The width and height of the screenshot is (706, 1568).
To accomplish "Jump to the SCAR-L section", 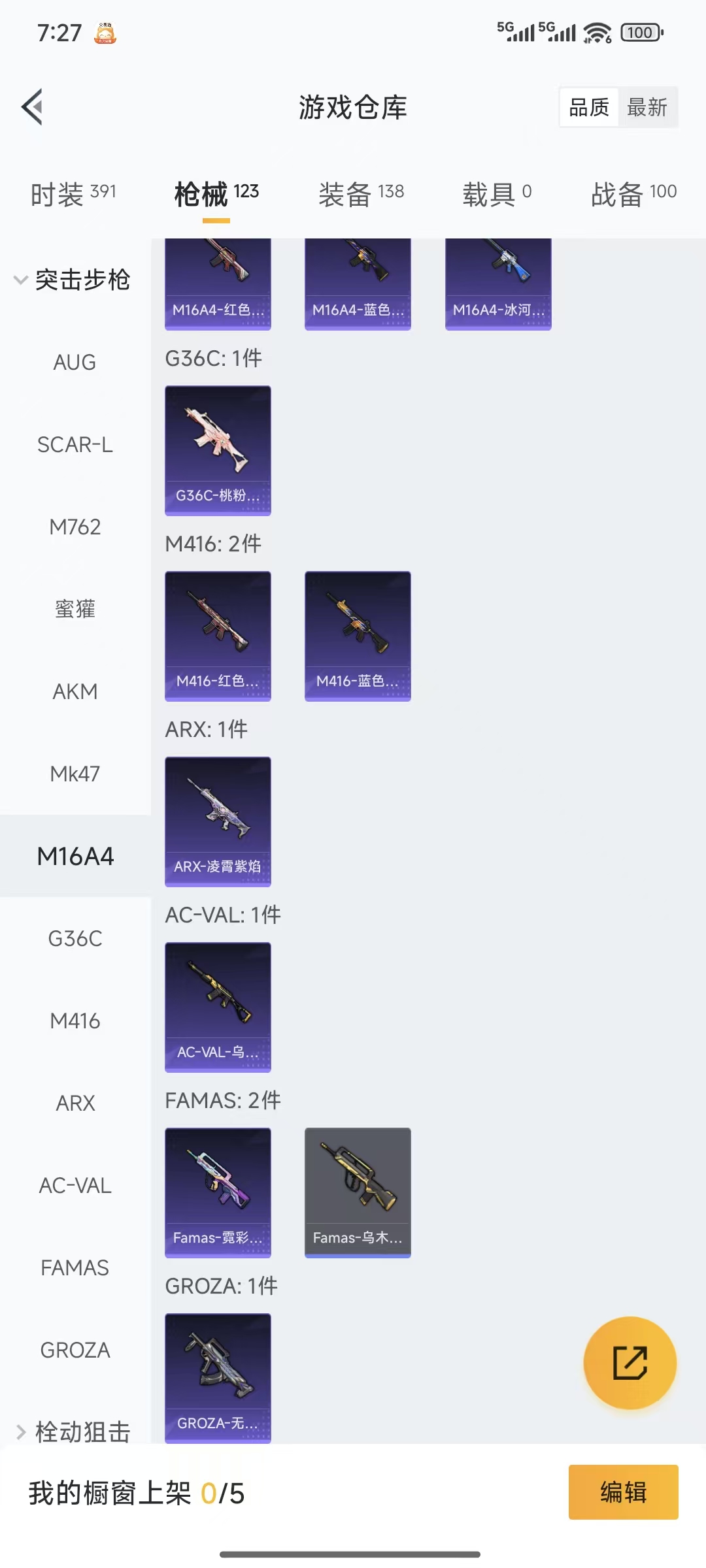I will pyautogui.click(x=75, y=445).
